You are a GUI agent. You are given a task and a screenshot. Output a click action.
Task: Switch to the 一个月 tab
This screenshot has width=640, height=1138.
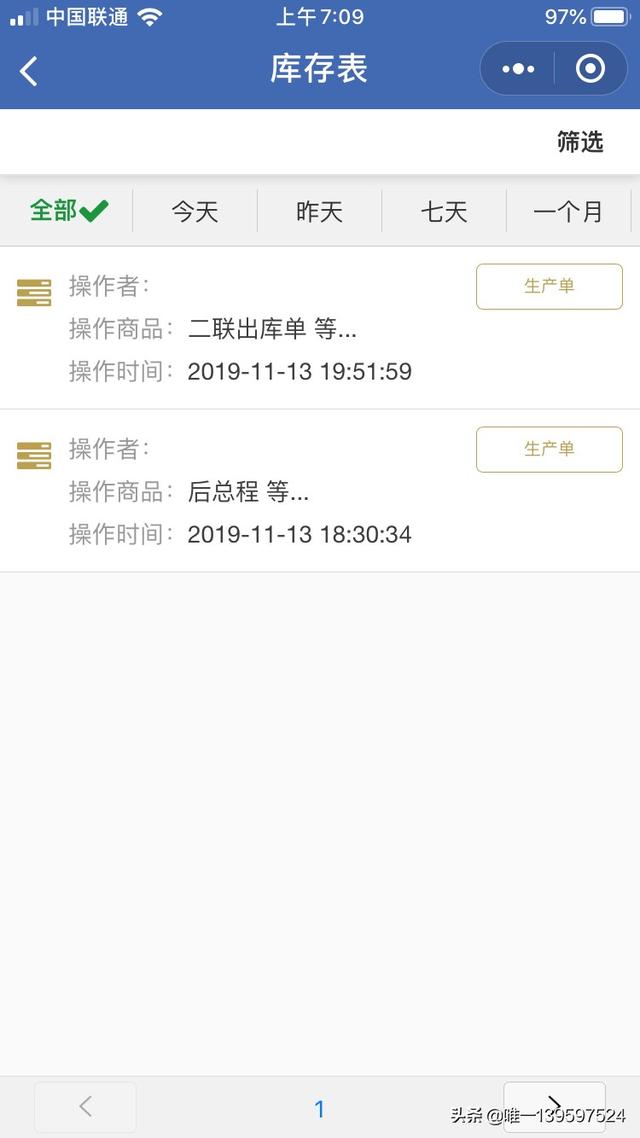point(568,212)
